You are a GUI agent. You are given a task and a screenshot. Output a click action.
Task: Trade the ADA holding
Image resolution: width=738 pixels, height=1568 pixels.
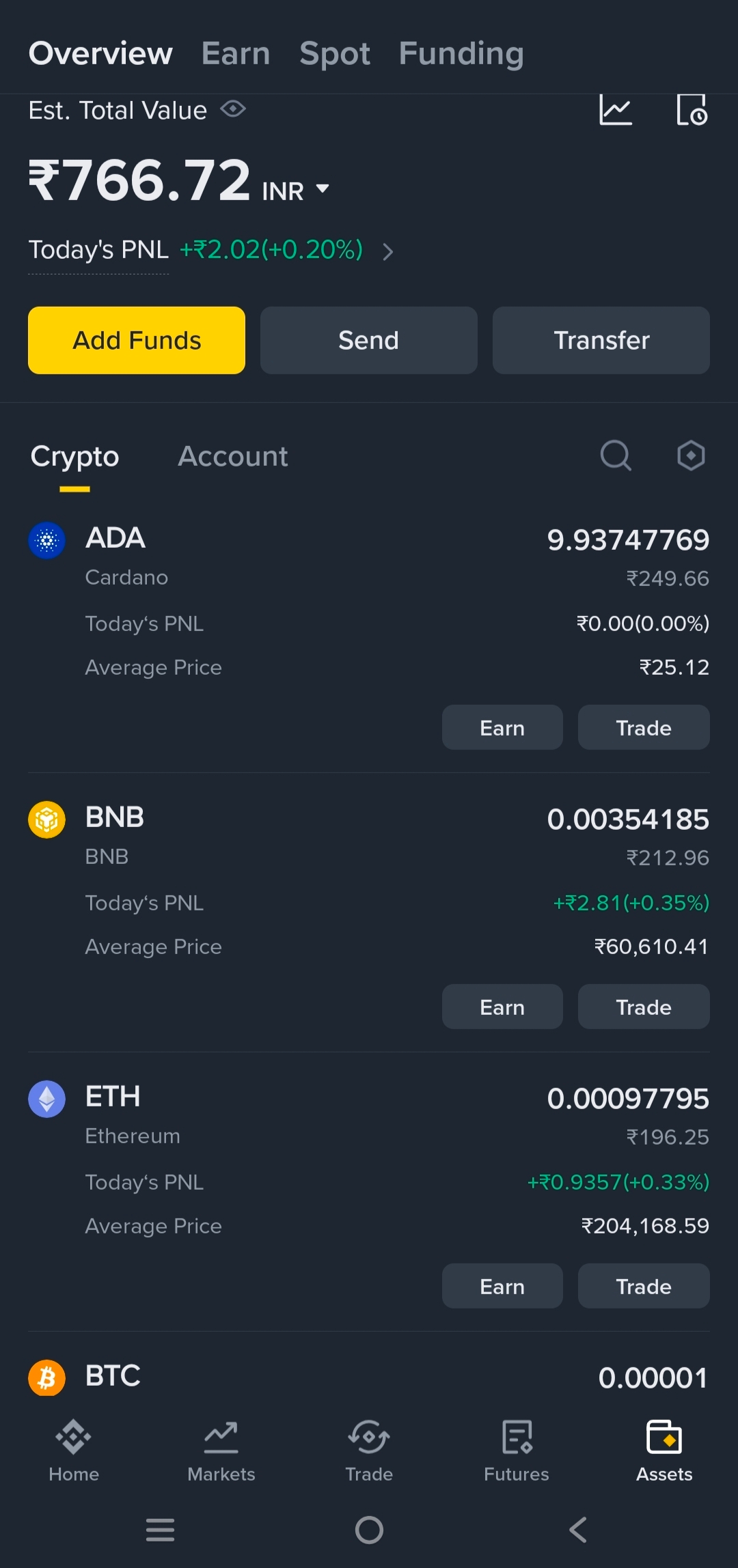coord(643,727)
